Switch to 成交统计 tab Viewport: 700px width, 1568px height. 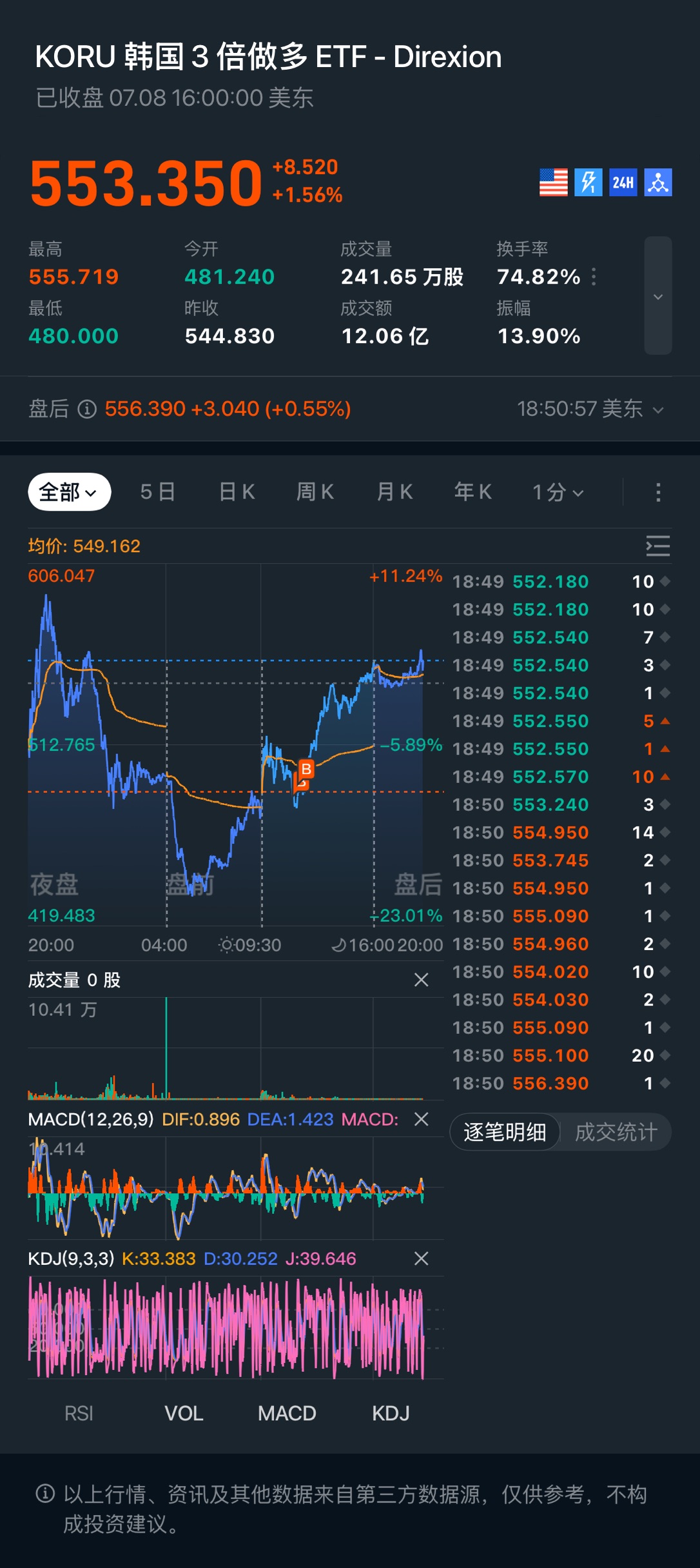click(x=616, y=1132)
